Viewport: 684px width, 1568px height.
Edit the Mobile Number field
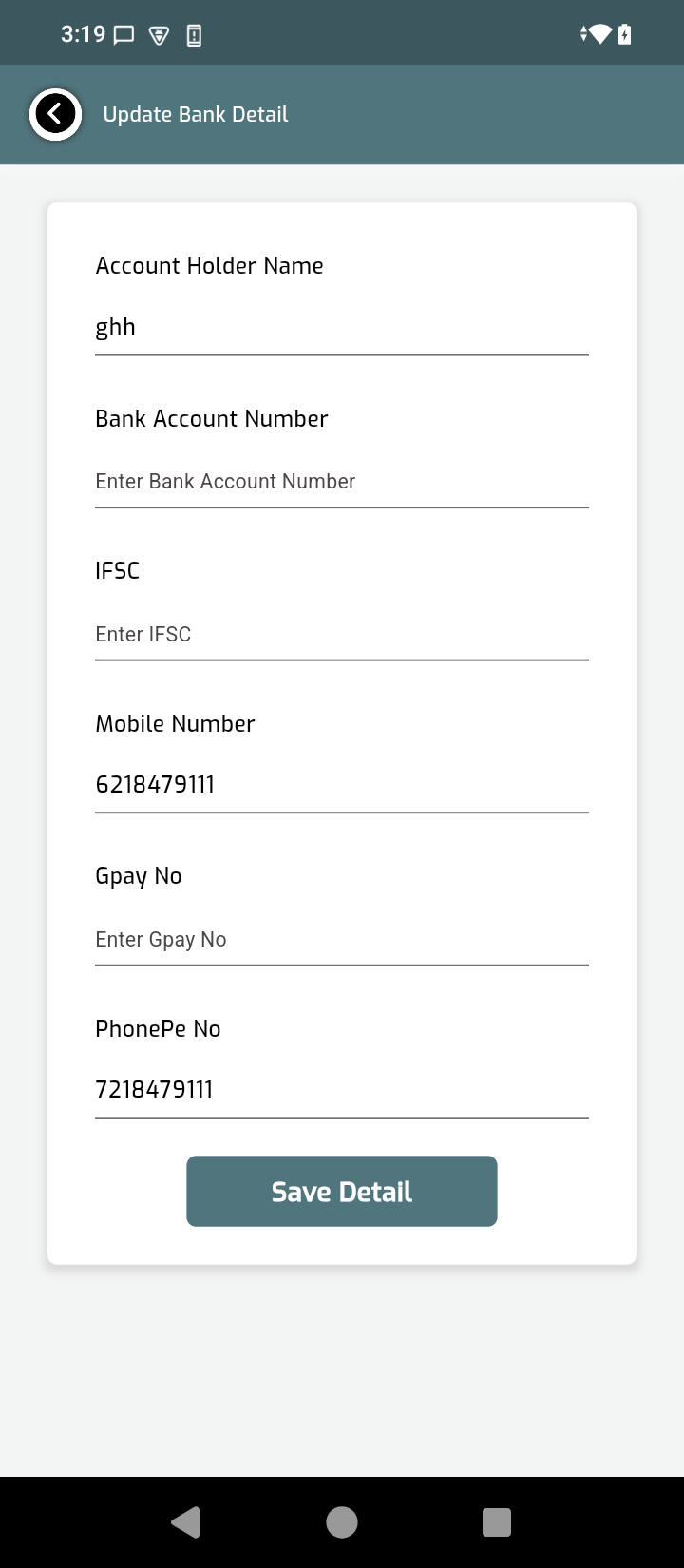pos(341,785)
